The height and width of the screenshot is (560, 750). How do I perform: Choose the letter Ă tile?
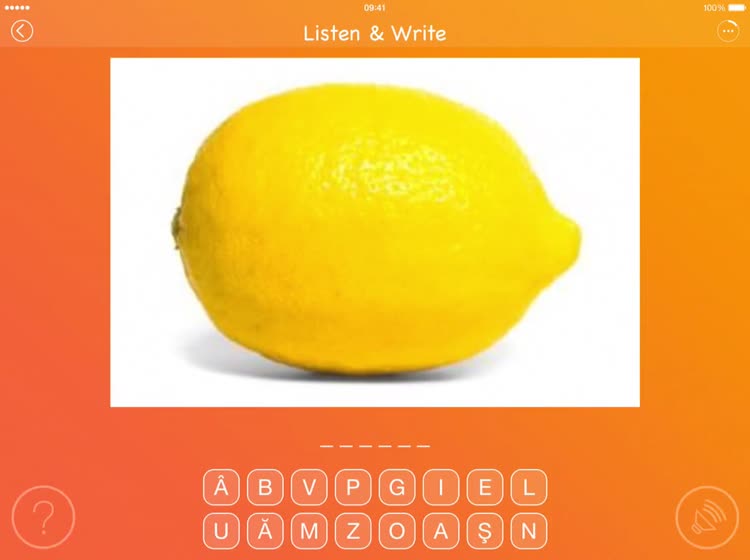[265, 530]
